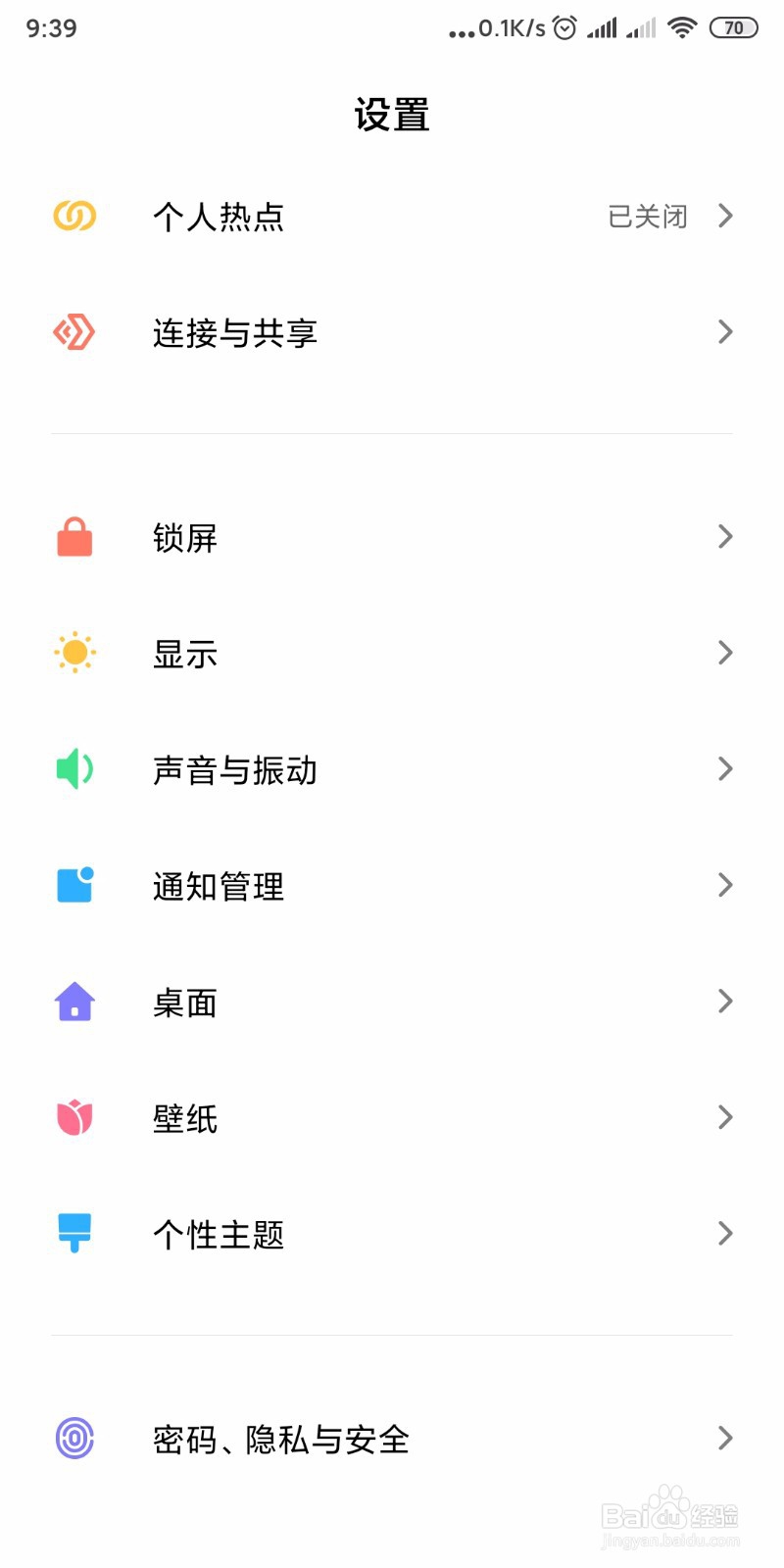Tap the chevron beside Wallpaper

[x=724, y=1117]
